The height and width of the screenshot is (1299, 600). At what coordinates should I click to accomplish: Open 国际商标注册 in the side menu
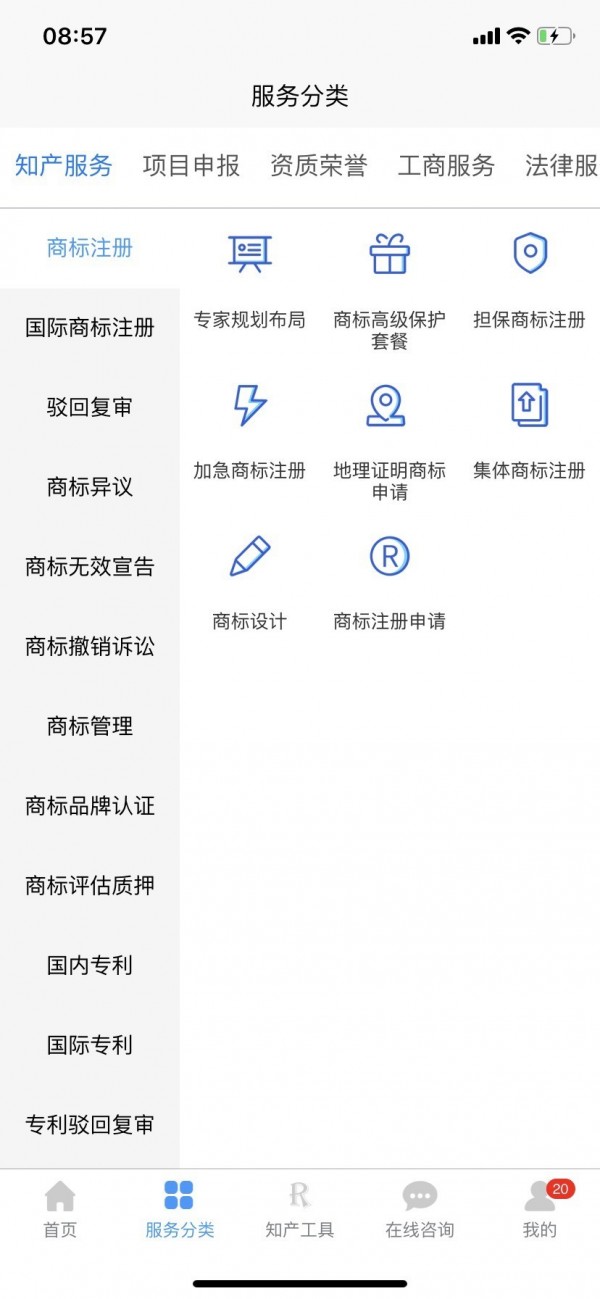pos(90,328)
